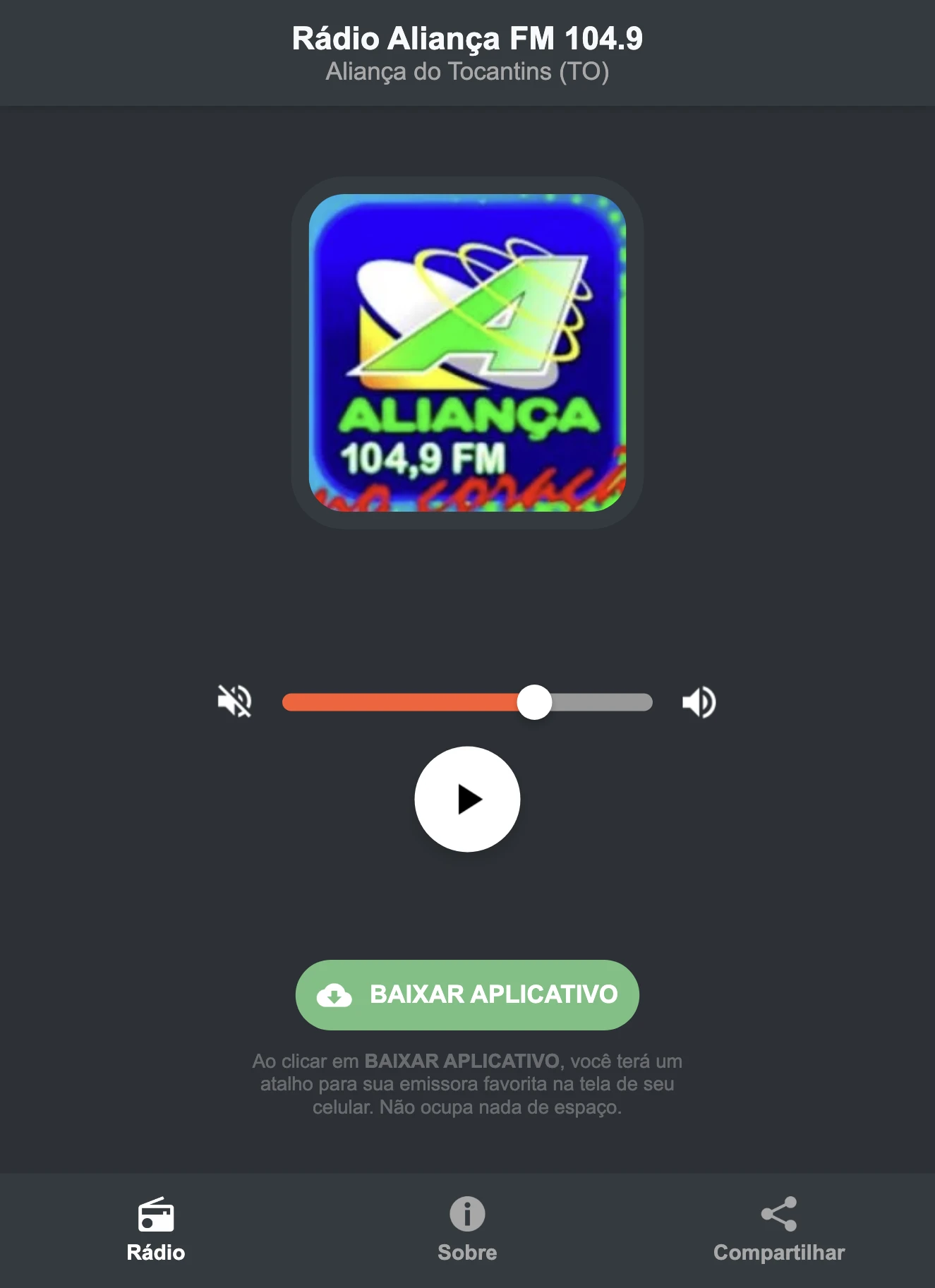Click the BAIXAR APLICATIVO text in description
This screenshot has height=1288, width=935.
462,1061
